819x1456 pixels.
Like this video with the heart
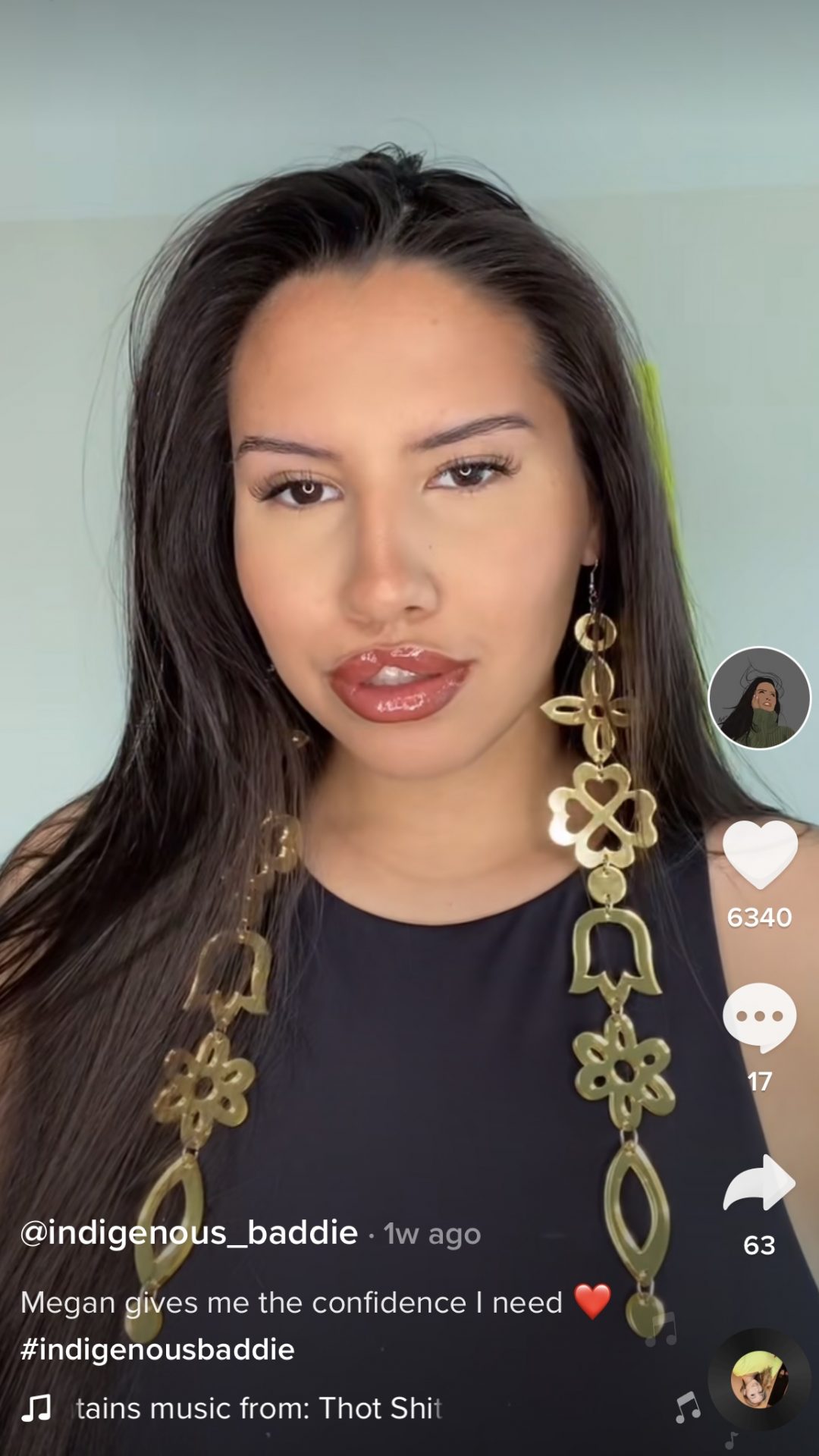[x=760, y=855]
